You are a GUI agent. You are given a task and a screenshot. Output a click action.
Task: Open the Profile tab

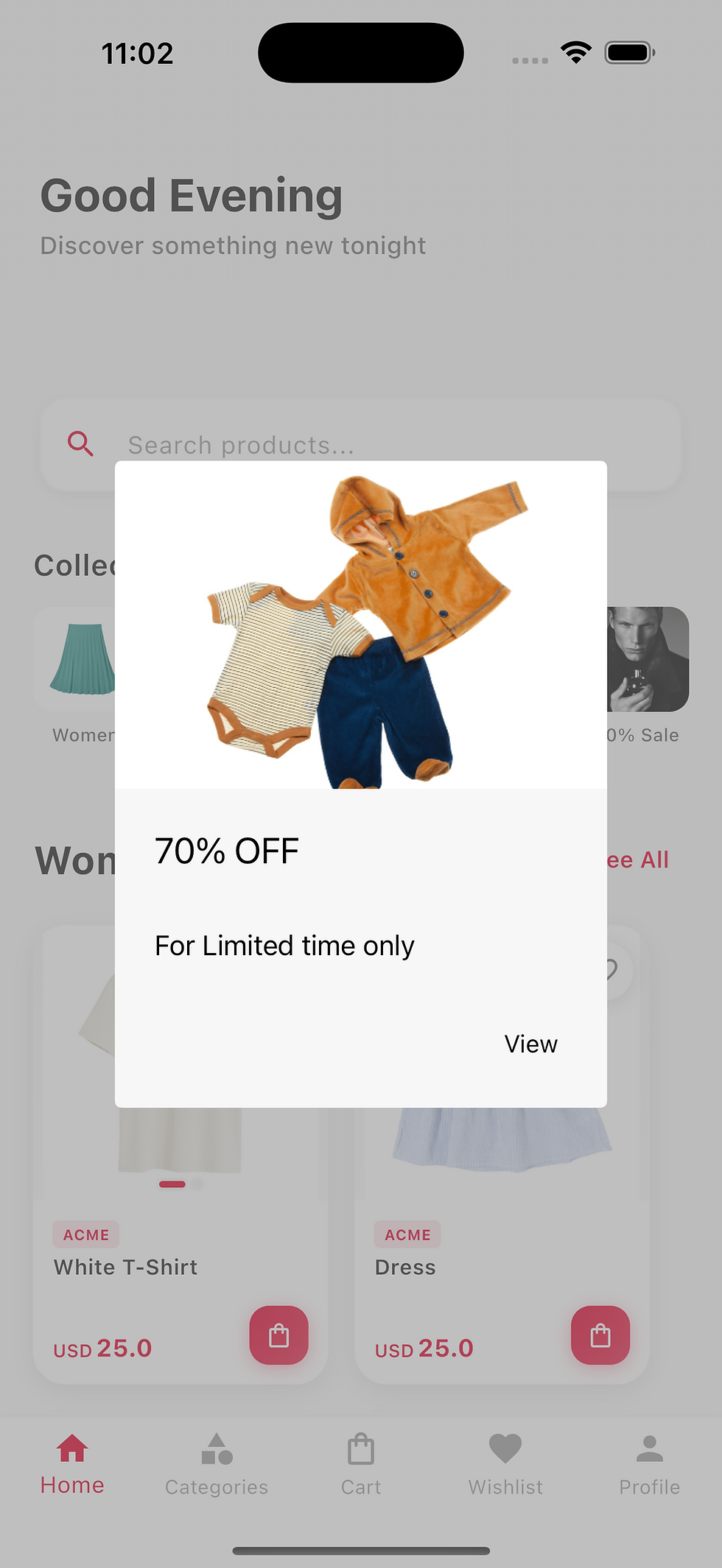pos(649,1464)
